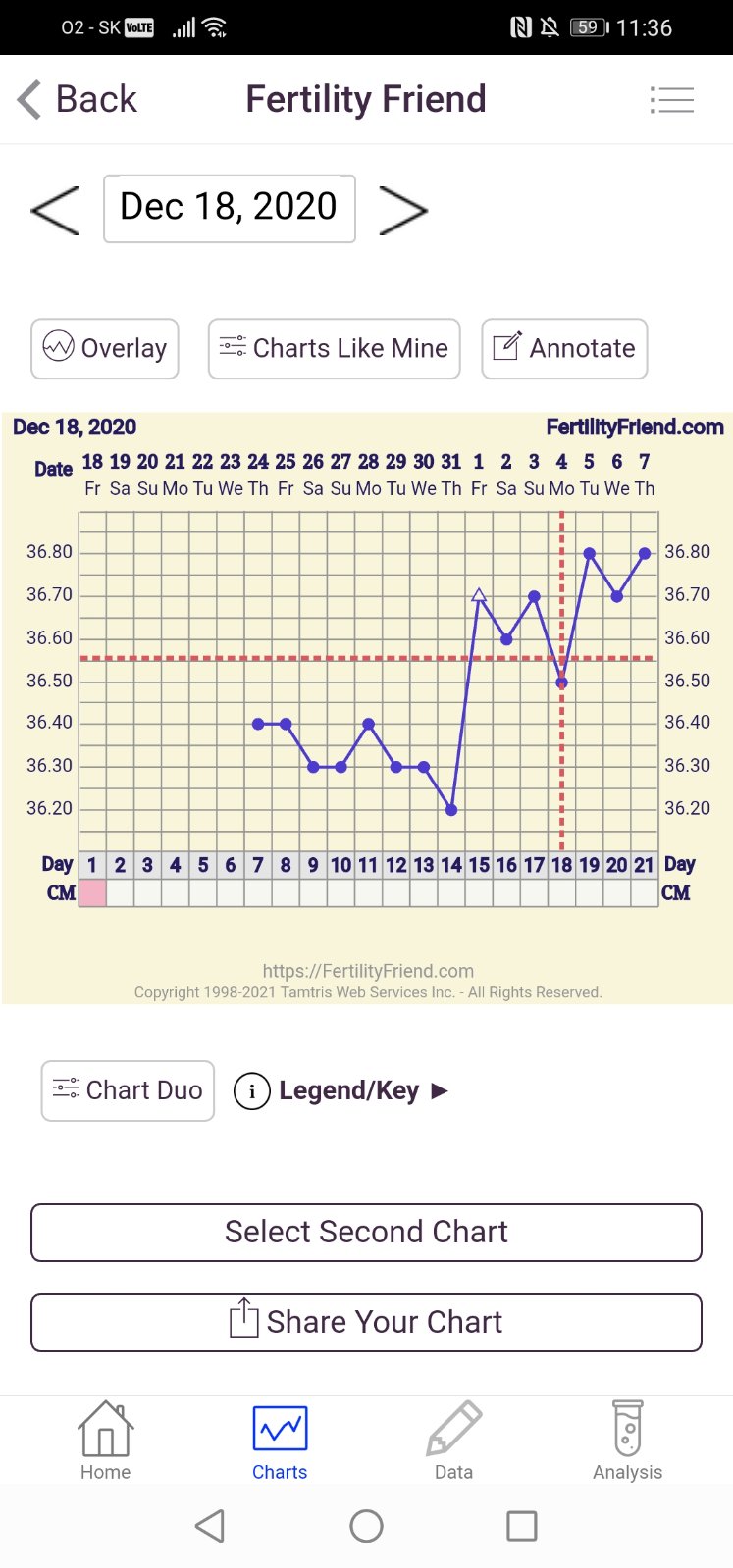Screen dimensions: 733x1568
Task: Switch to the Analysis tab
Action: 627,1441
